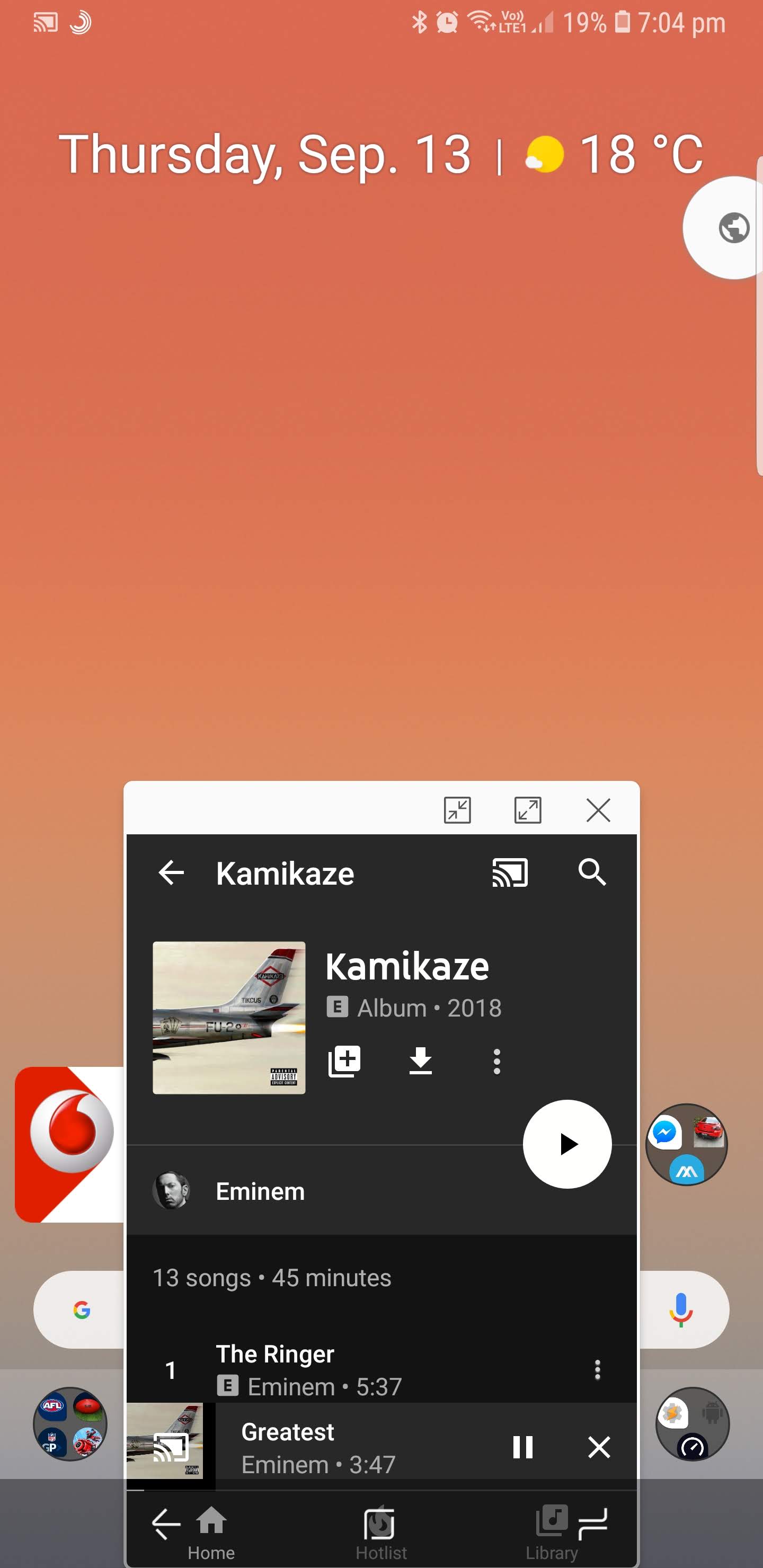Open the Vodafone app
763x1568 pixels.
point(69,1145)
